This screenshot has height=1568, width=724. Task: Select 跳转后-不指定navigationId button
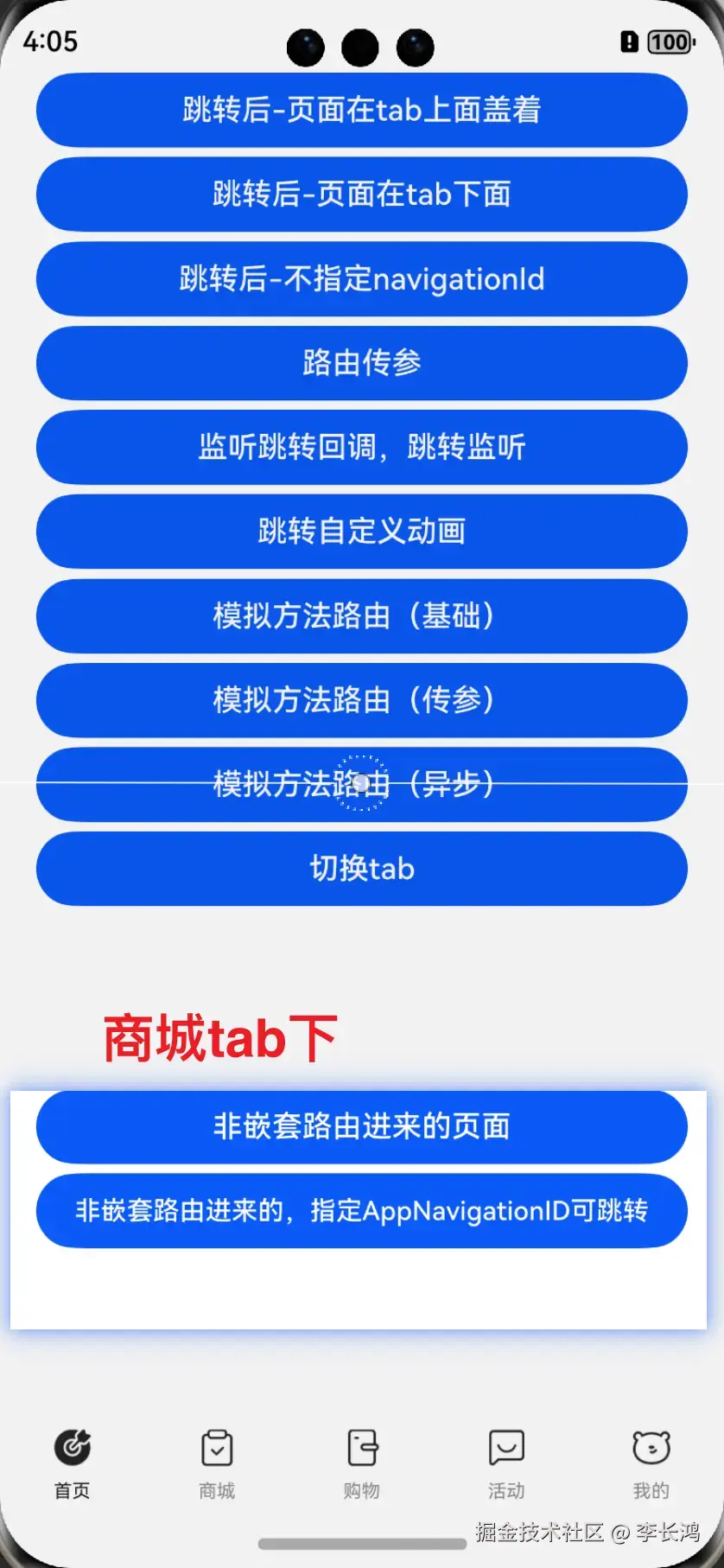[x=361, y=278]
